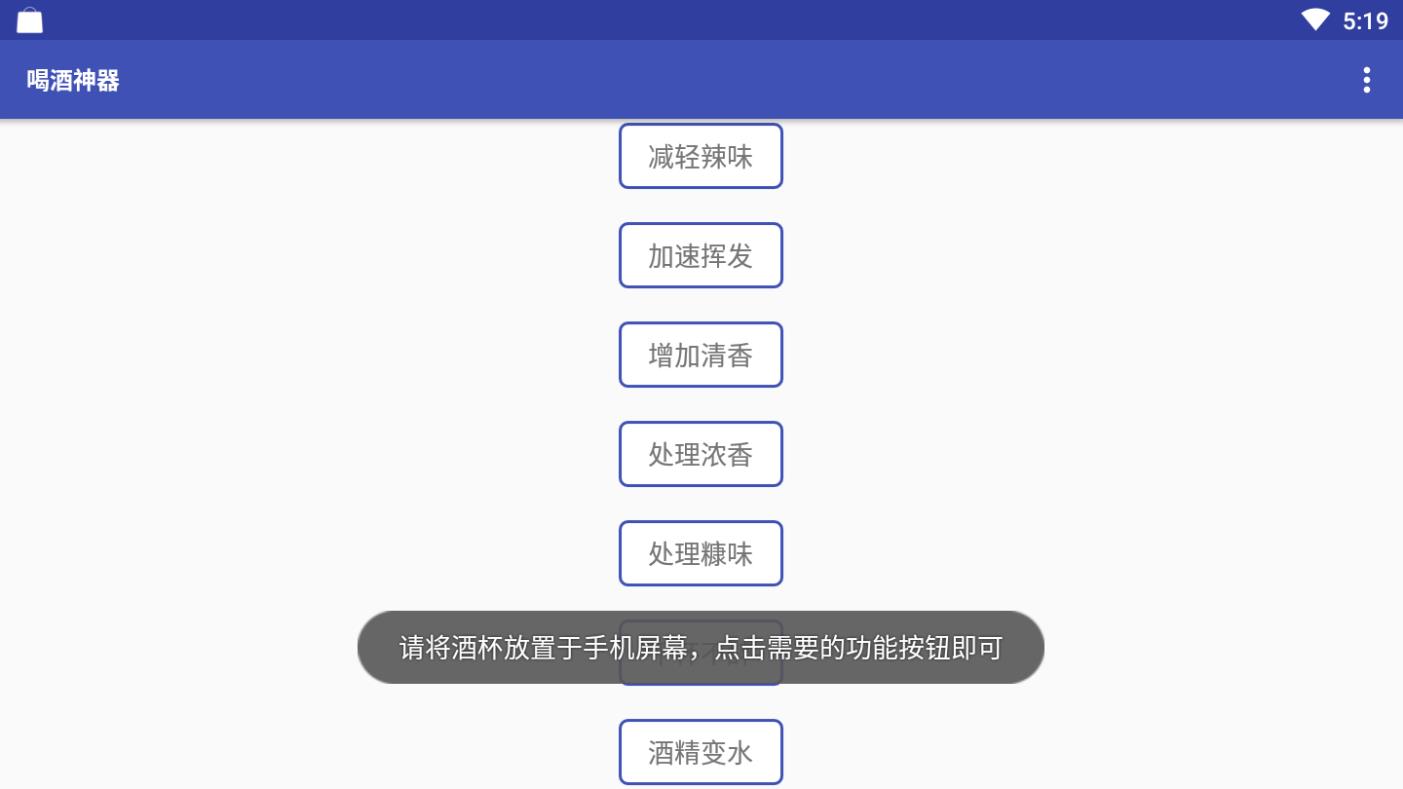Activate the 处理浓香 button
The height and width of the screenshot is (789, 1403).
(x=700, y=454)
